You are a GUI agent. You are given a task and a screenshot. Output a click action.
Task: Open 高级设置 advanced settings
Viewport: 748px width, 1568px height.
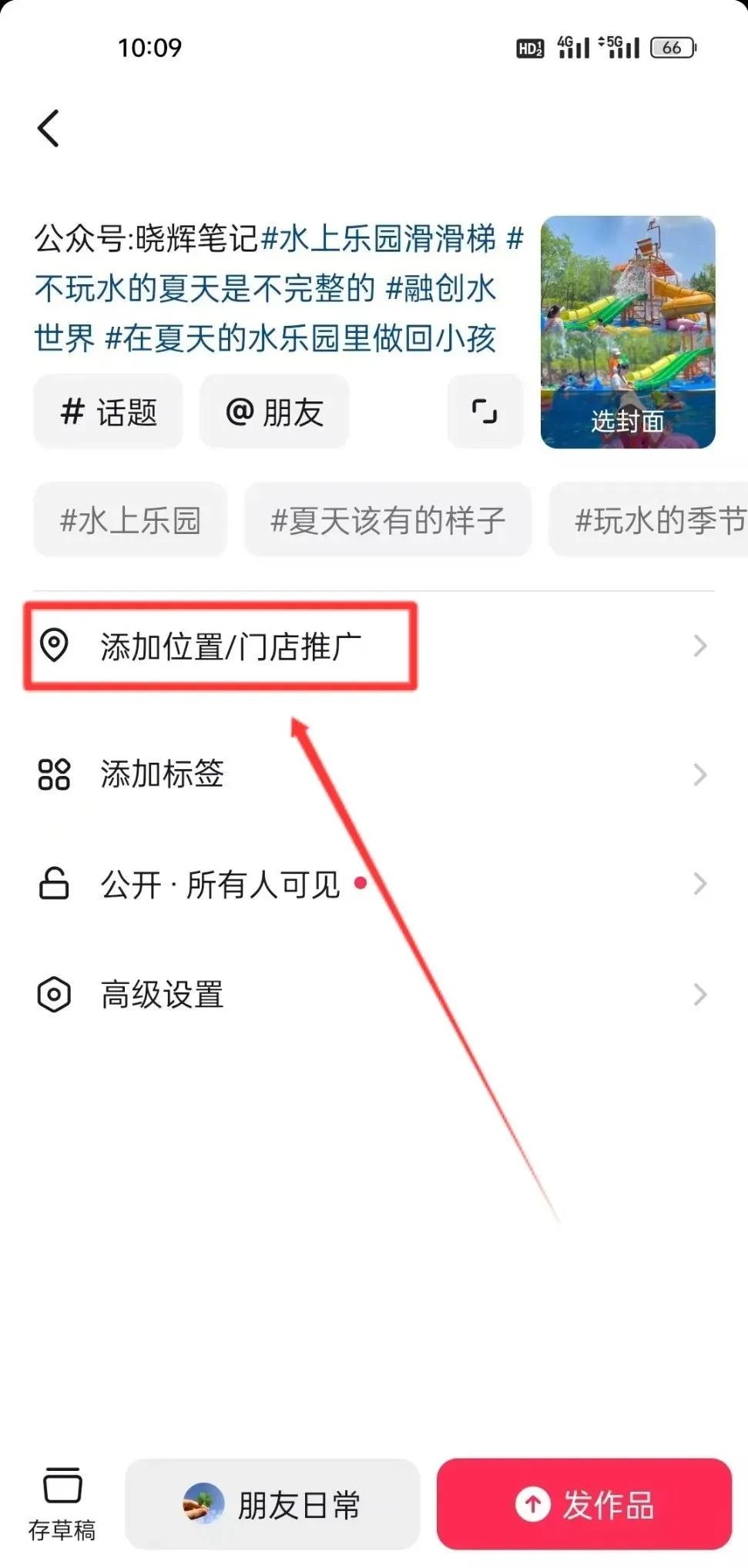[x=374, y=995]
